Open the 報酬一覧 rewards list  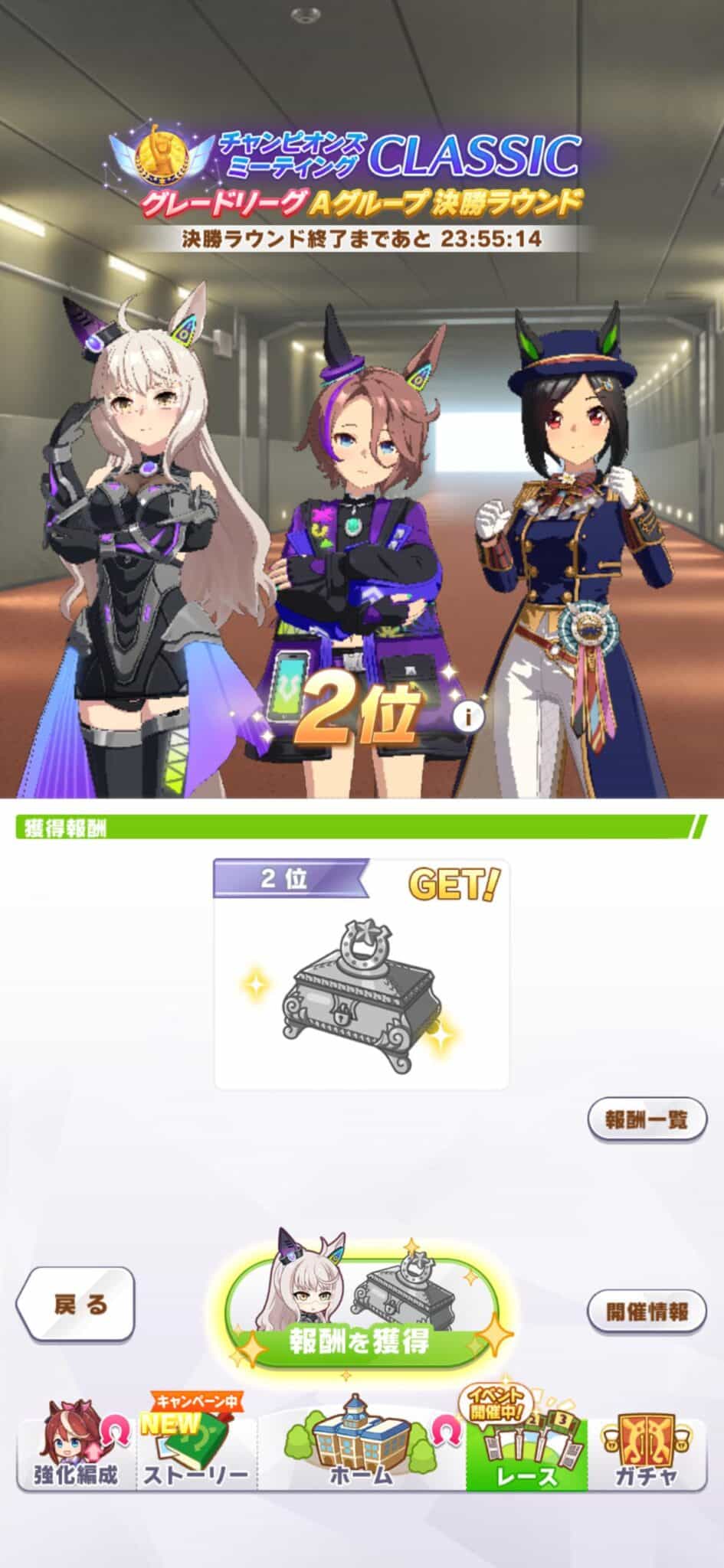[x=646, y=1119]
